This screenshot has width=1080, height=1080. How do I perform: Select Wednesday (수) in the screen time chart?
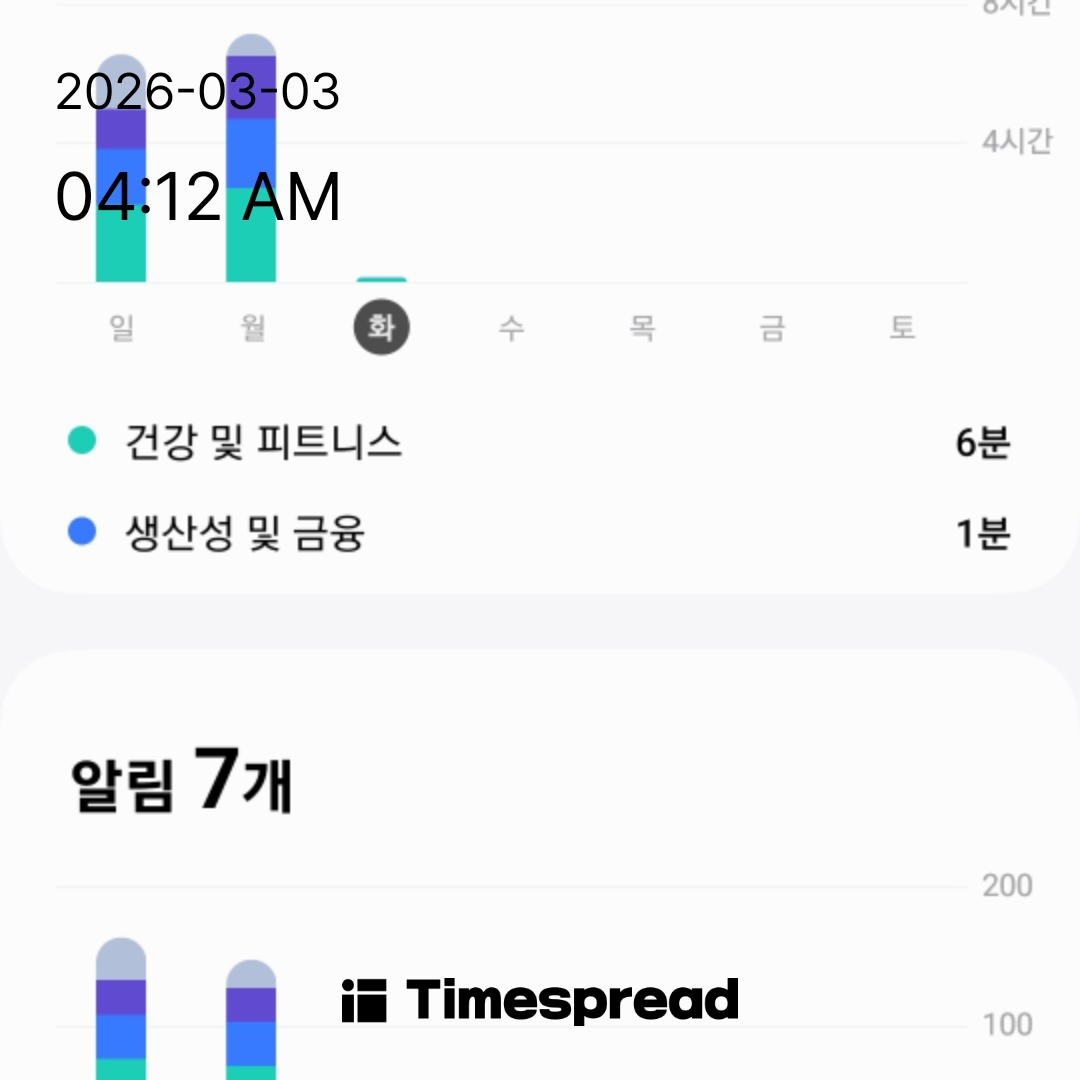point(511,328)
